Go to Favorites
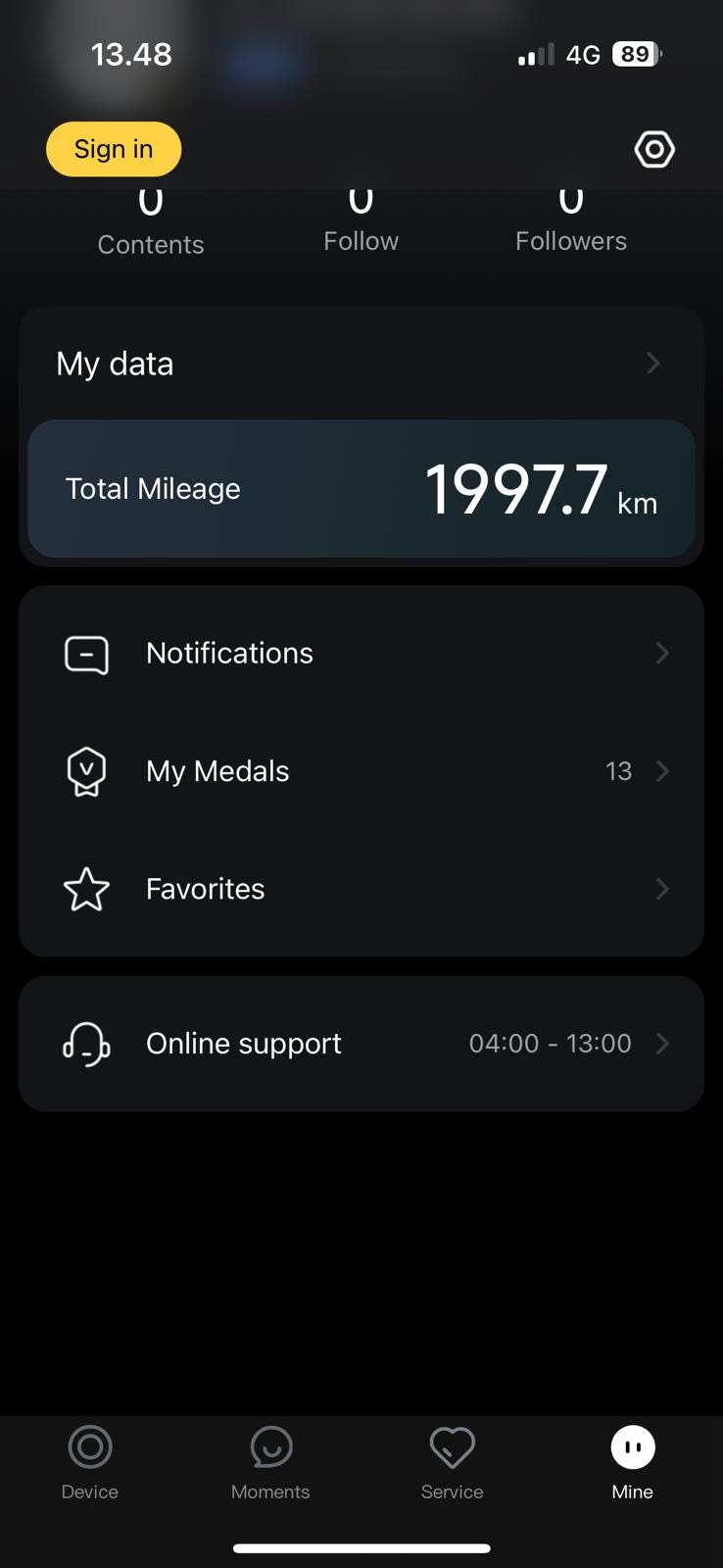The height and width of the screenshot is (1568, 723). (x=361, y=889)
